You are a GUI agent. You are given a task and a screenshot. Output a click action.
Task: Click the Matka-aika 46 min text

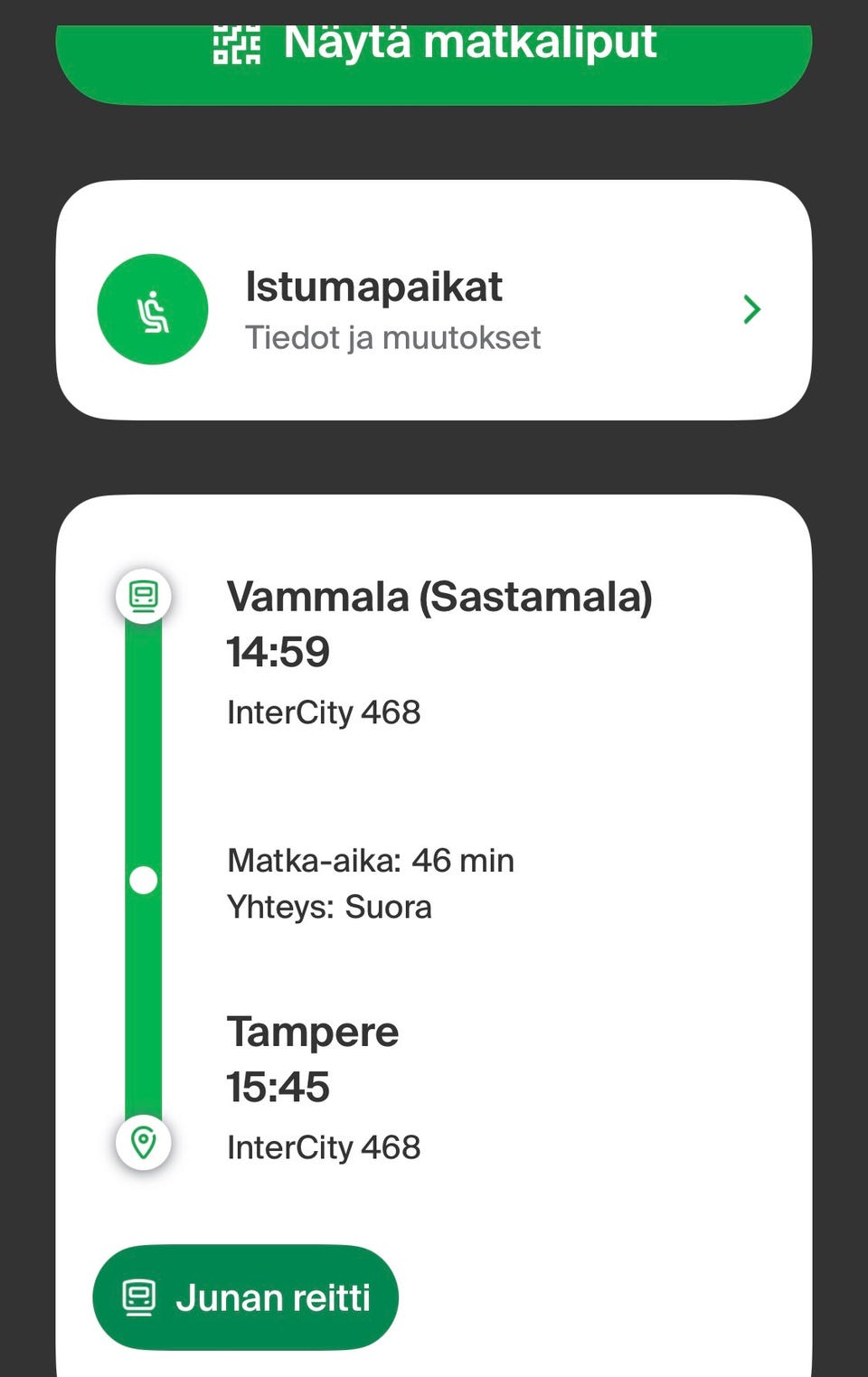(371, 860)
